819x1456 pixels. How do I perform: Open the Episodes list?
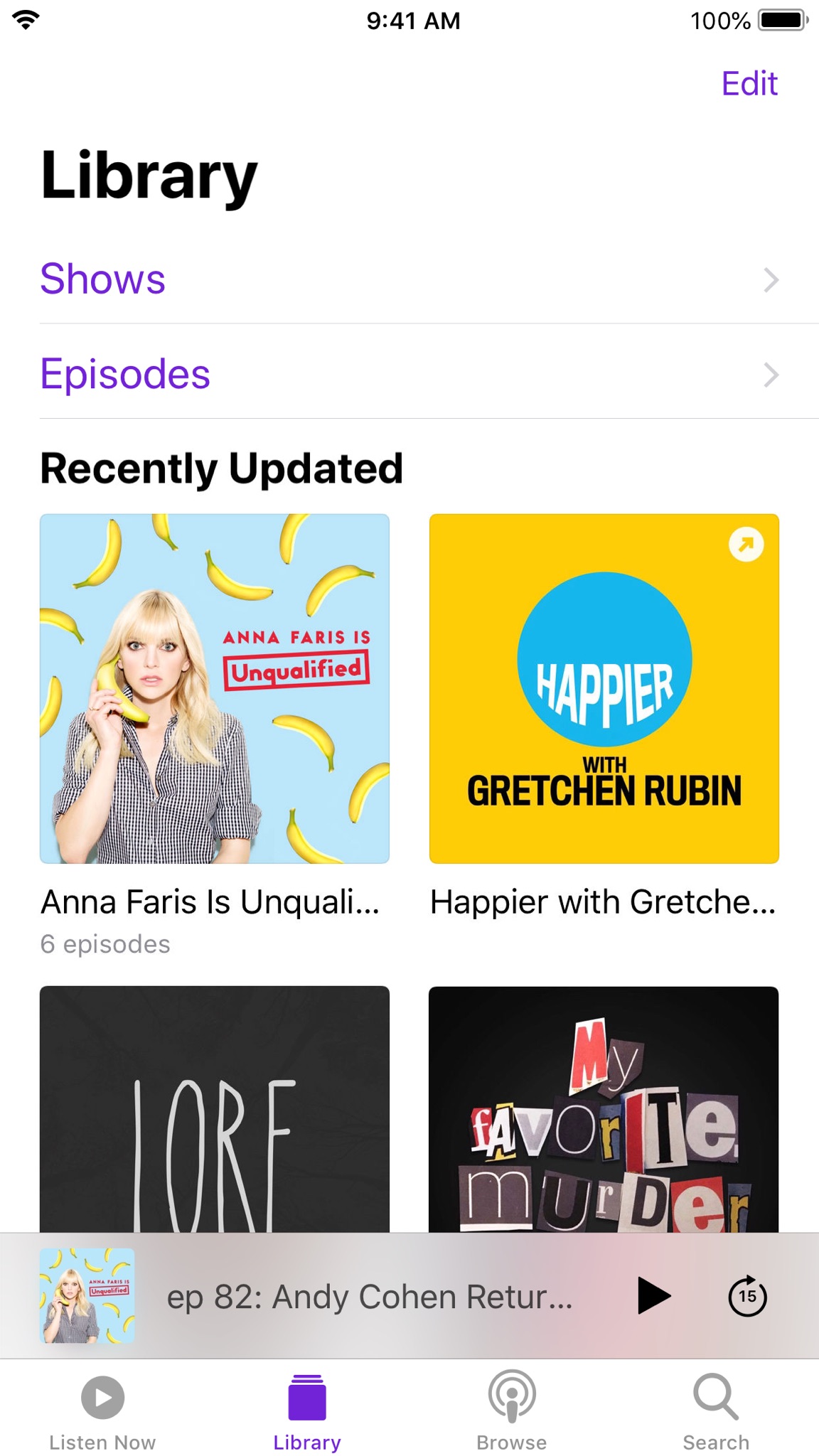coord(409,373)
